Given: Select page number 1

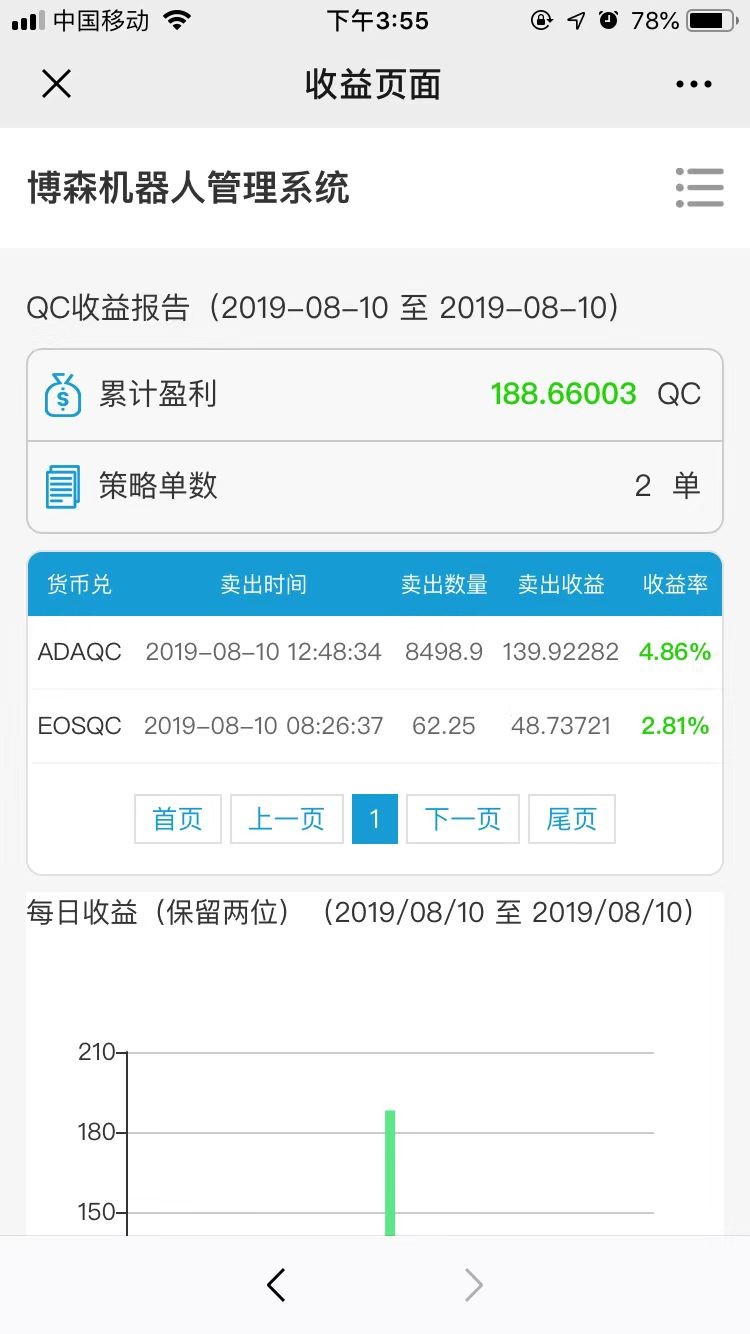Looking at the screenshot, I should click(x=375, y=819).
